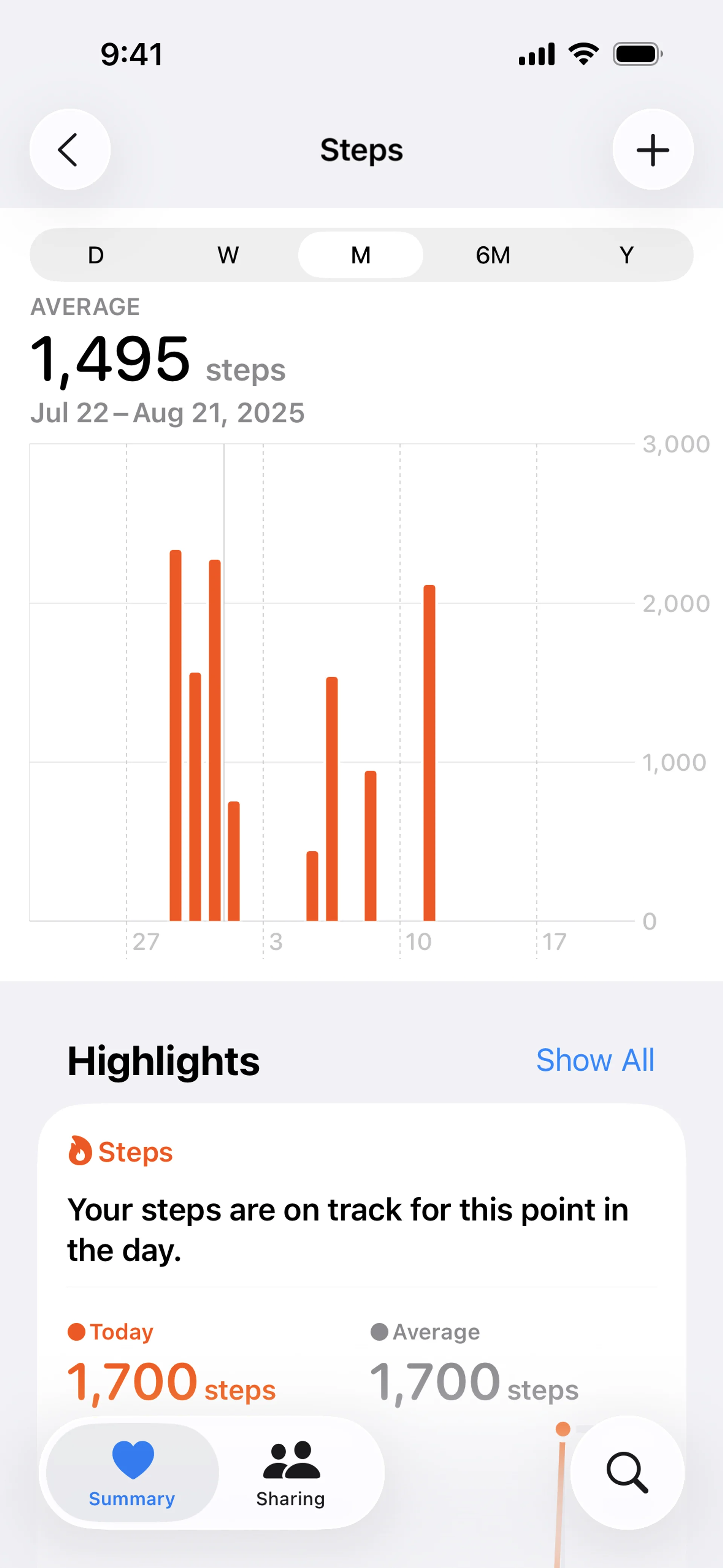Open search with the magnifying glass
This screenshot has height=1568, width=723.
[x=627, y=1473]
